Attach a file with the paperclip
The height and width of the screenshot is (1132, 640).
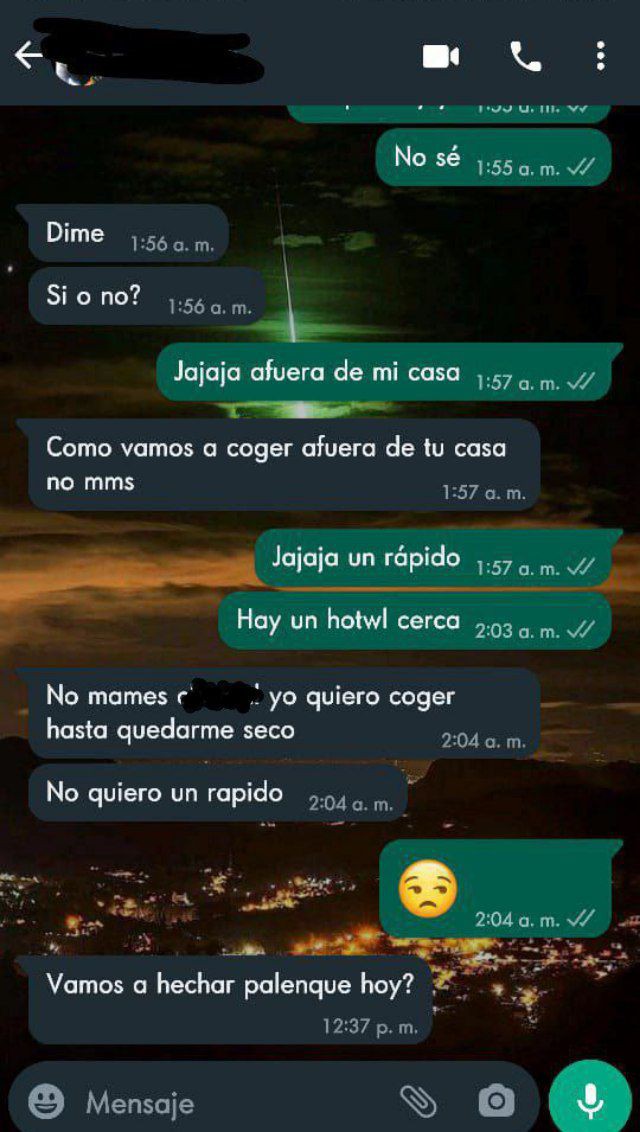[x=419, y=1101]
